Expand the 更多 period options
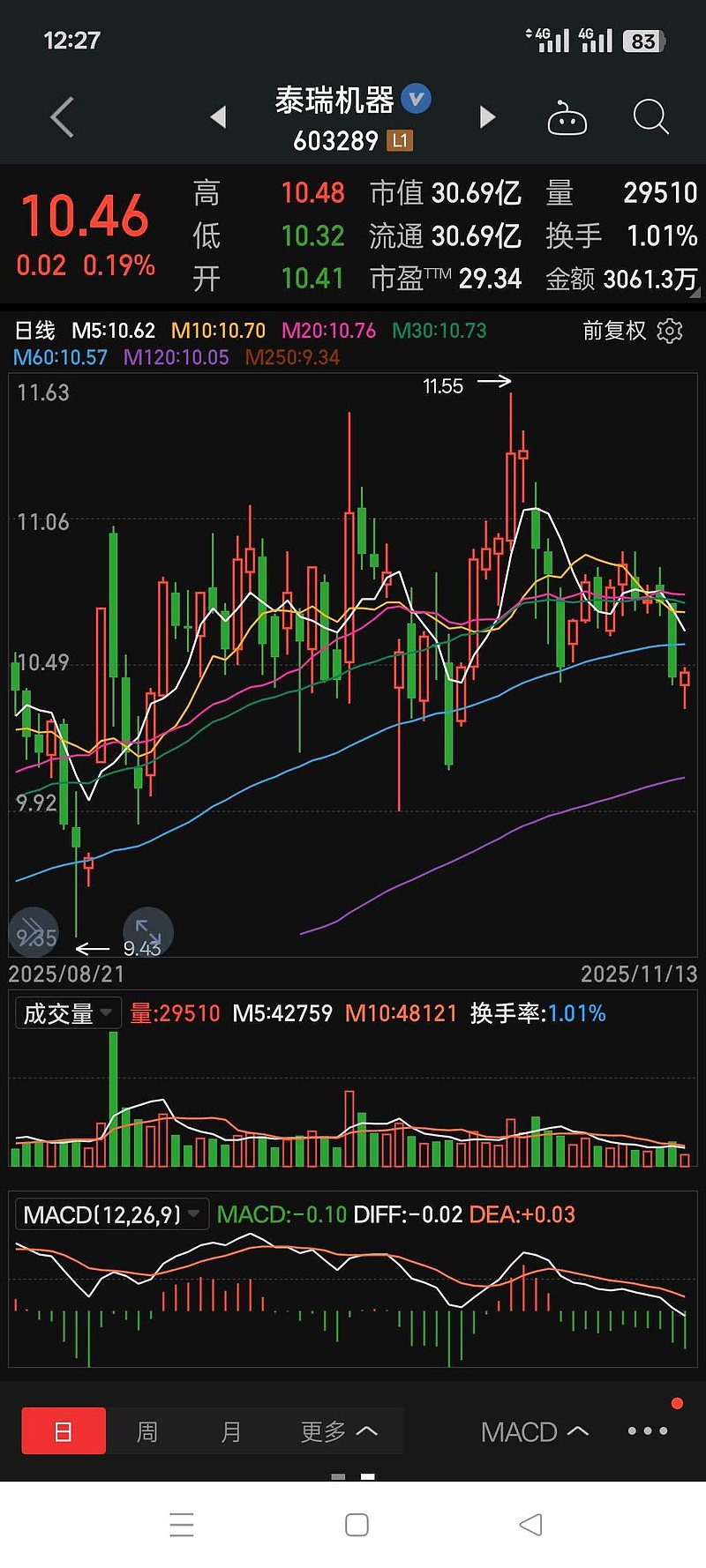The height and width of the screenshot is (1568, 706). point(339,1430)
